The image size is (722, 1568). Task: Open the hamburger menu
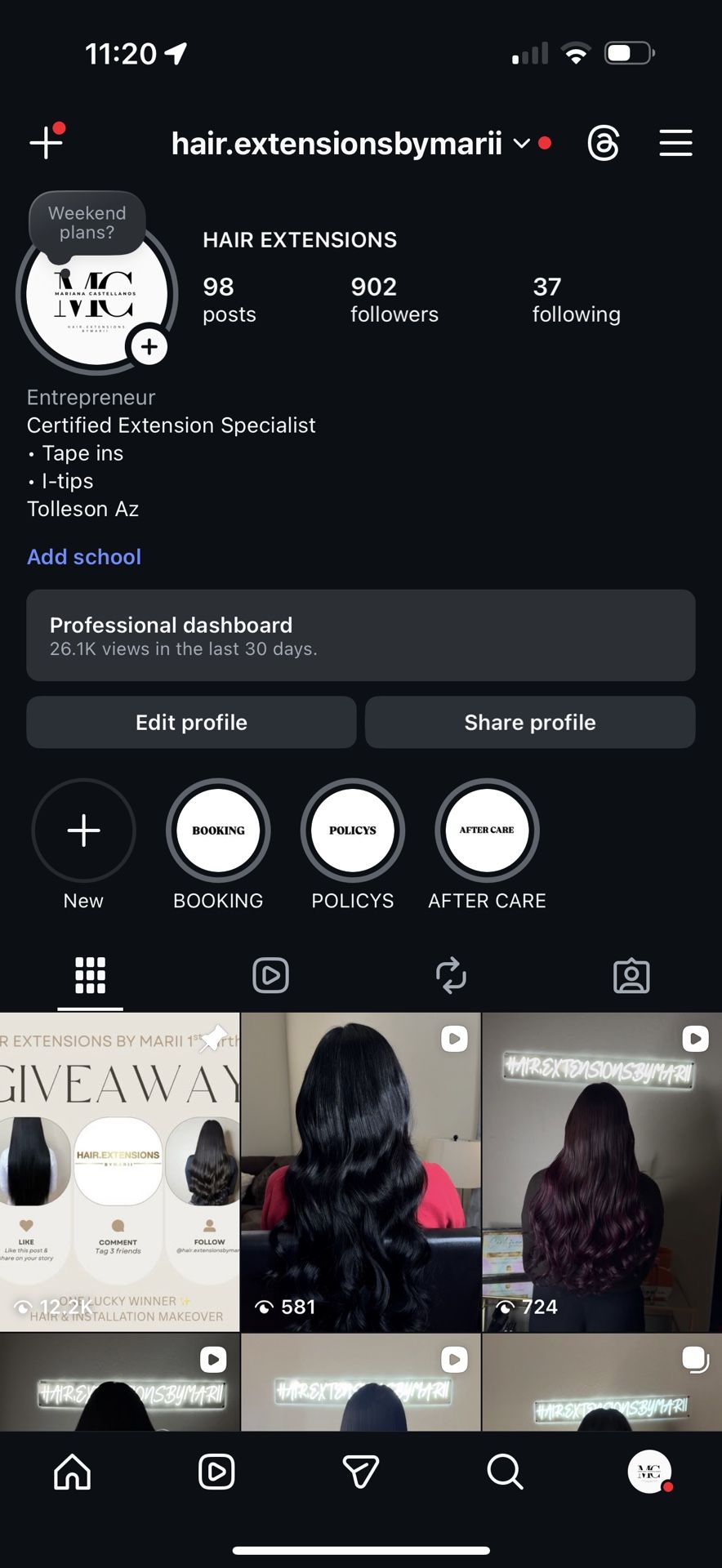click(x=675, y=144)
